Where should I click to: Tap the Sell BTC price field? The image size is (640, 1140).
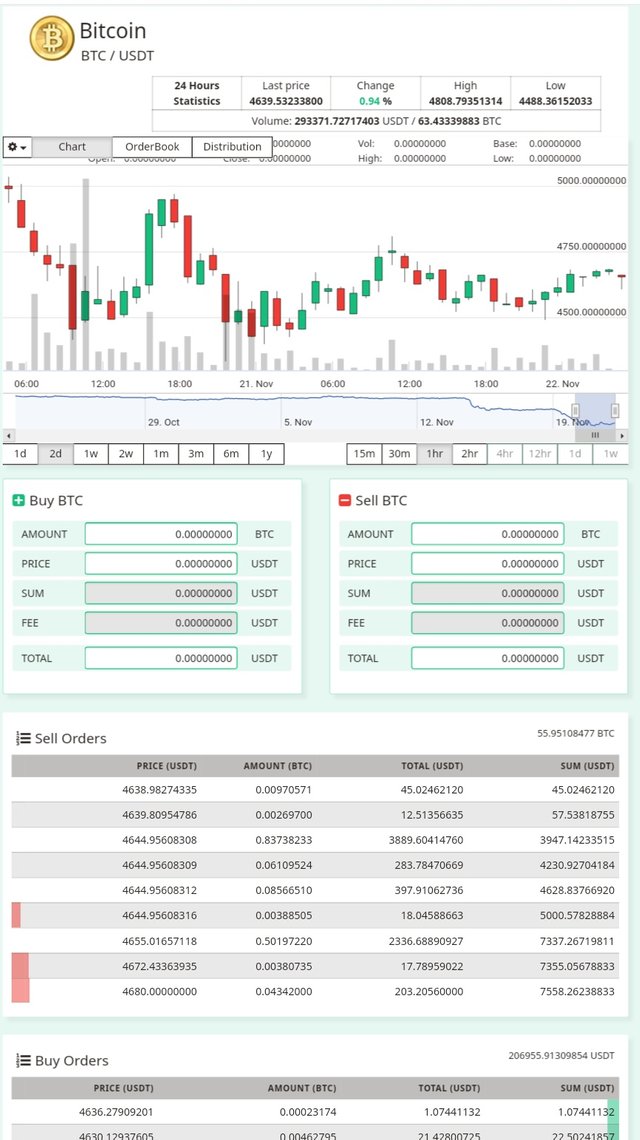(487, 563)
